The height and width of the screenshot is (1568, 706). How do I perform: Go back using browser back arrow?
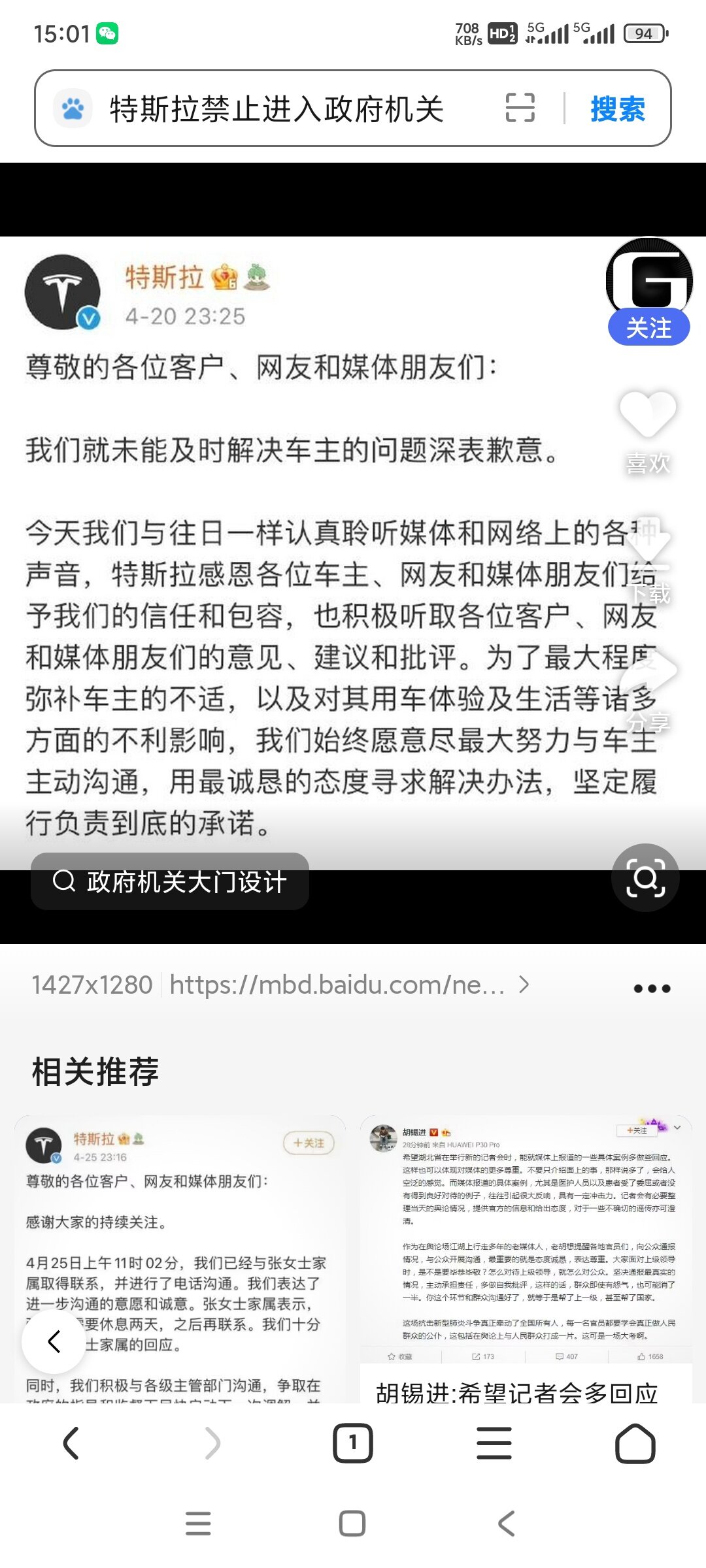pyautogui.click(x=71, y=1443)
